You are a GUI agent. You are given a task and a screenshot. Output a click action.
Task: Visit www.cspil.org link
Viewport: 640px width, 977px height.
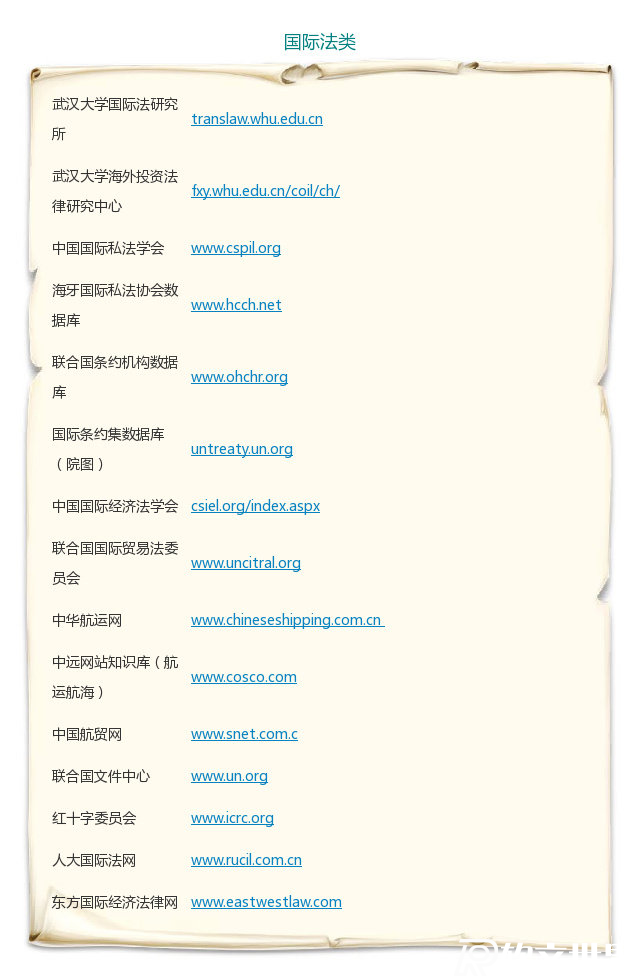click(236, 248)
